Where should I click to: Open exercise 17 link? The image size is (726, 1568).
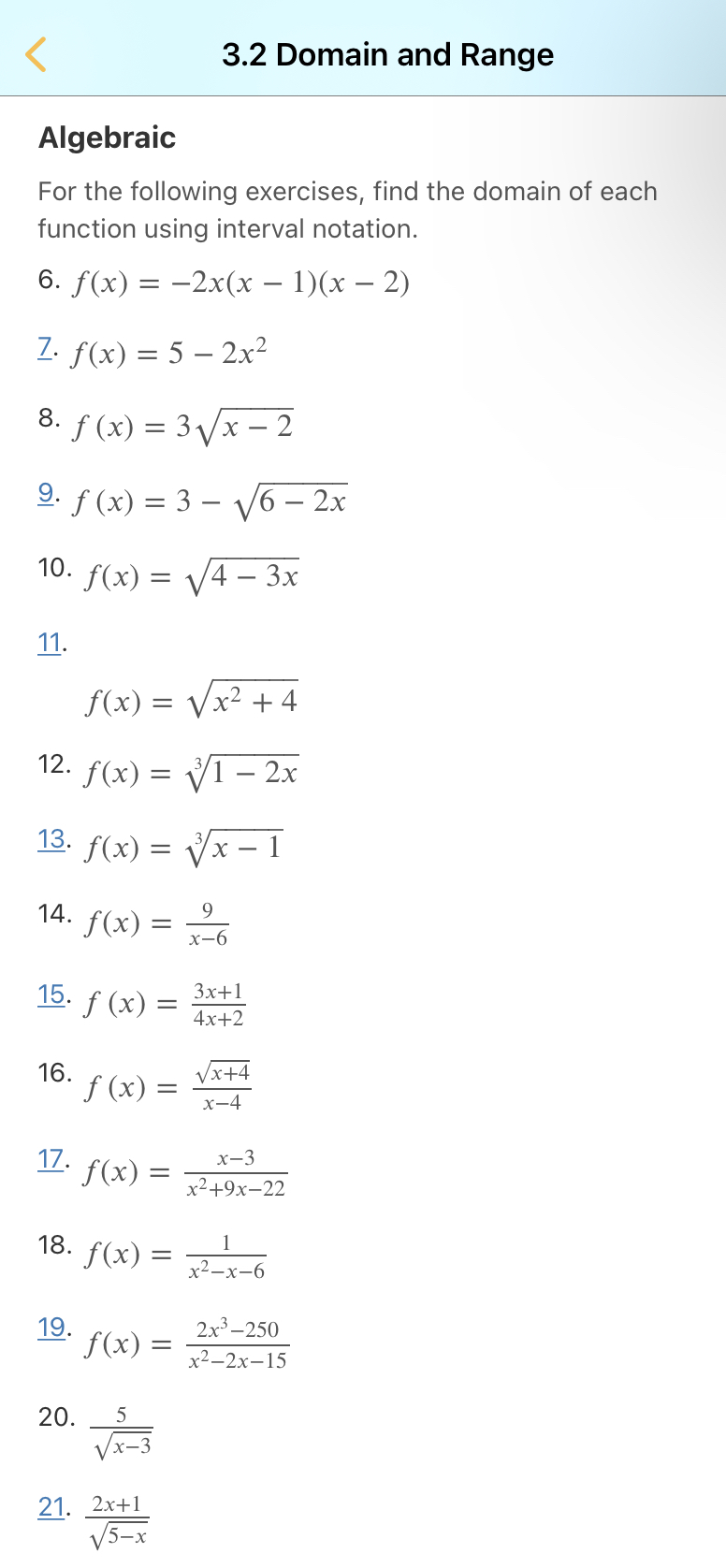tap(53, 1159)
